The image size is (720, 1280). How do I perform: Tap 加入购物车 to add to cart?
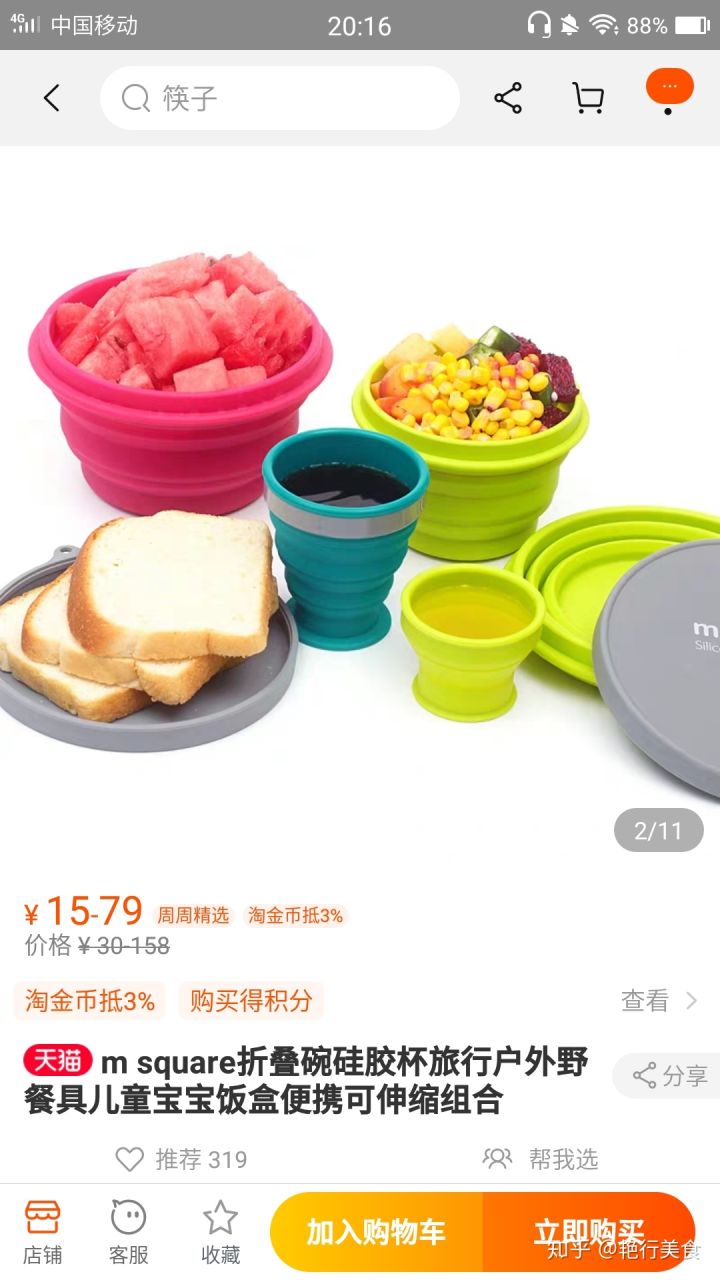tap(376, 1232)
